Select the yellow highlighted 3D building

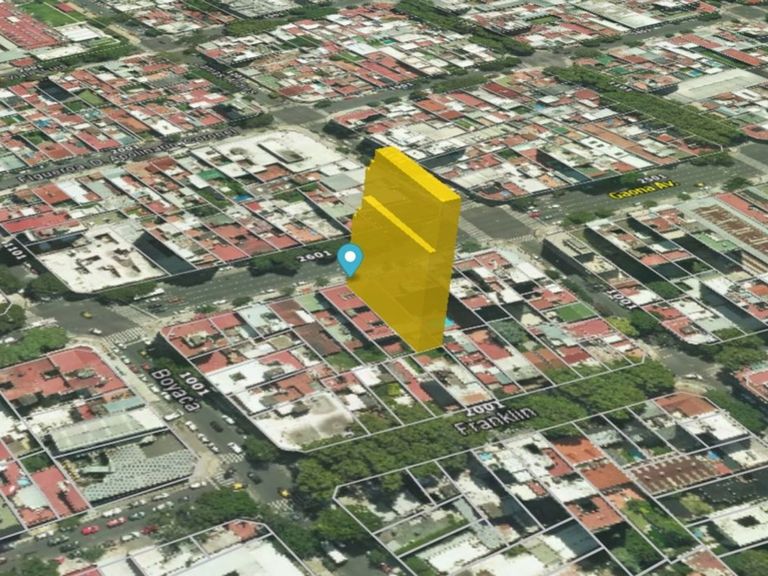406,249
